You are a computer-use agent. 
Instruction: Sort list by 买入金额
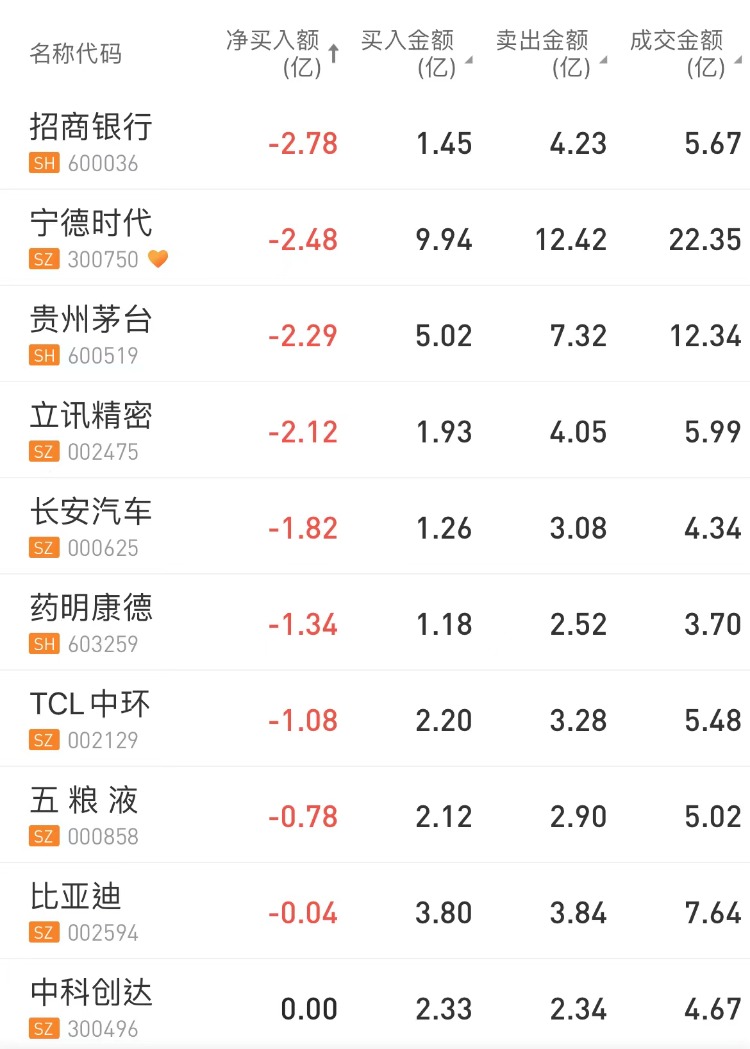(414, 53)
